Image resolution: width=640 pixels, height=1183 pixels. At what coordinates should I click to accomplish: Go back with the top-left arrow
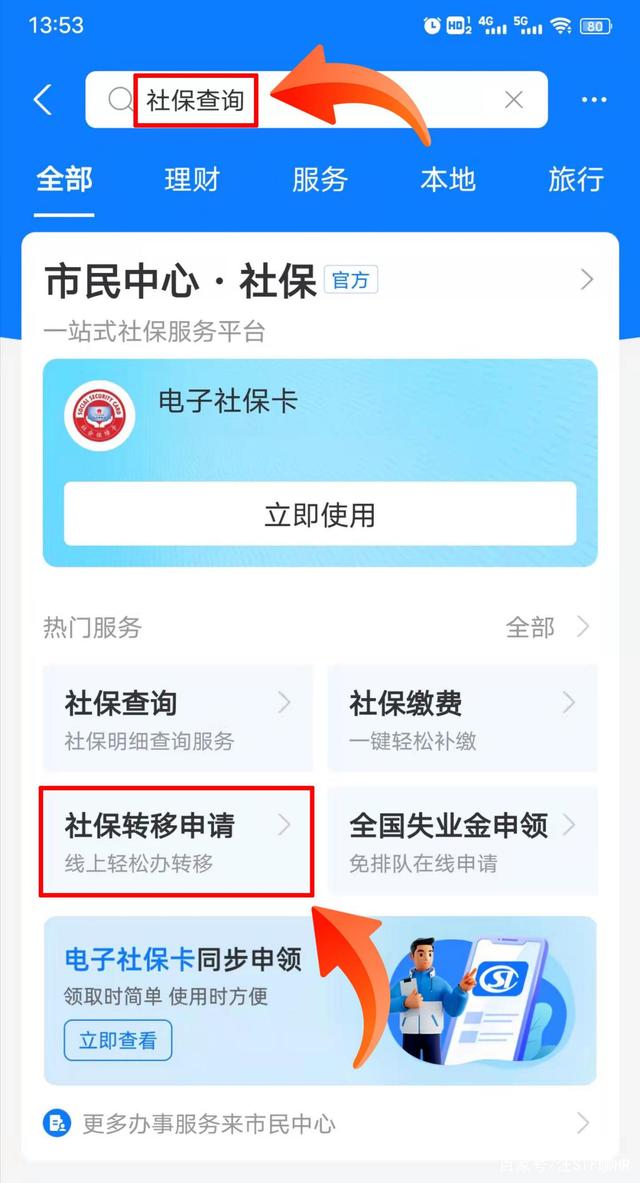43,100
